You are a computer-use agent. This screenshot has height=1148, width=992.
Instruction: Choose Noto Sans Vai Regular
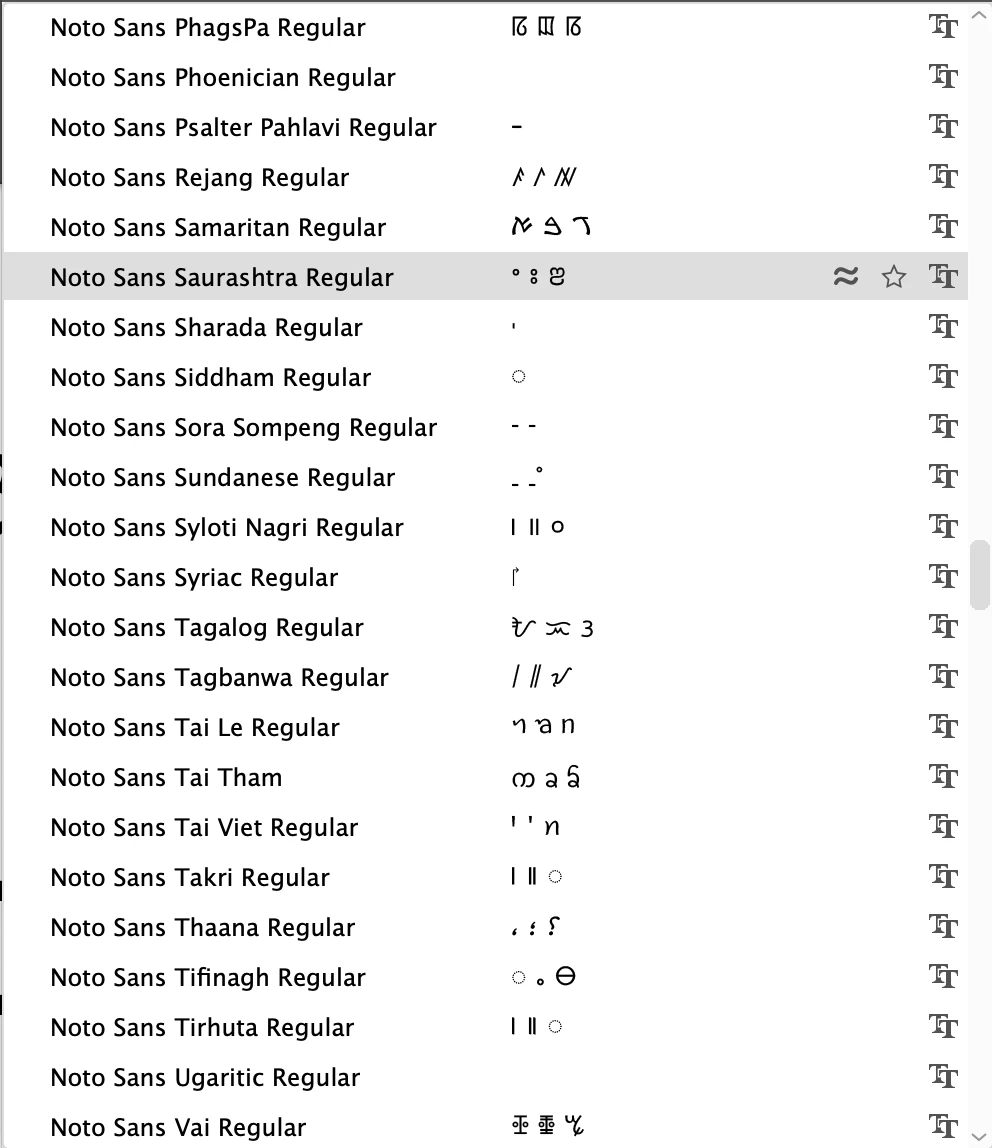point(178,1128)
